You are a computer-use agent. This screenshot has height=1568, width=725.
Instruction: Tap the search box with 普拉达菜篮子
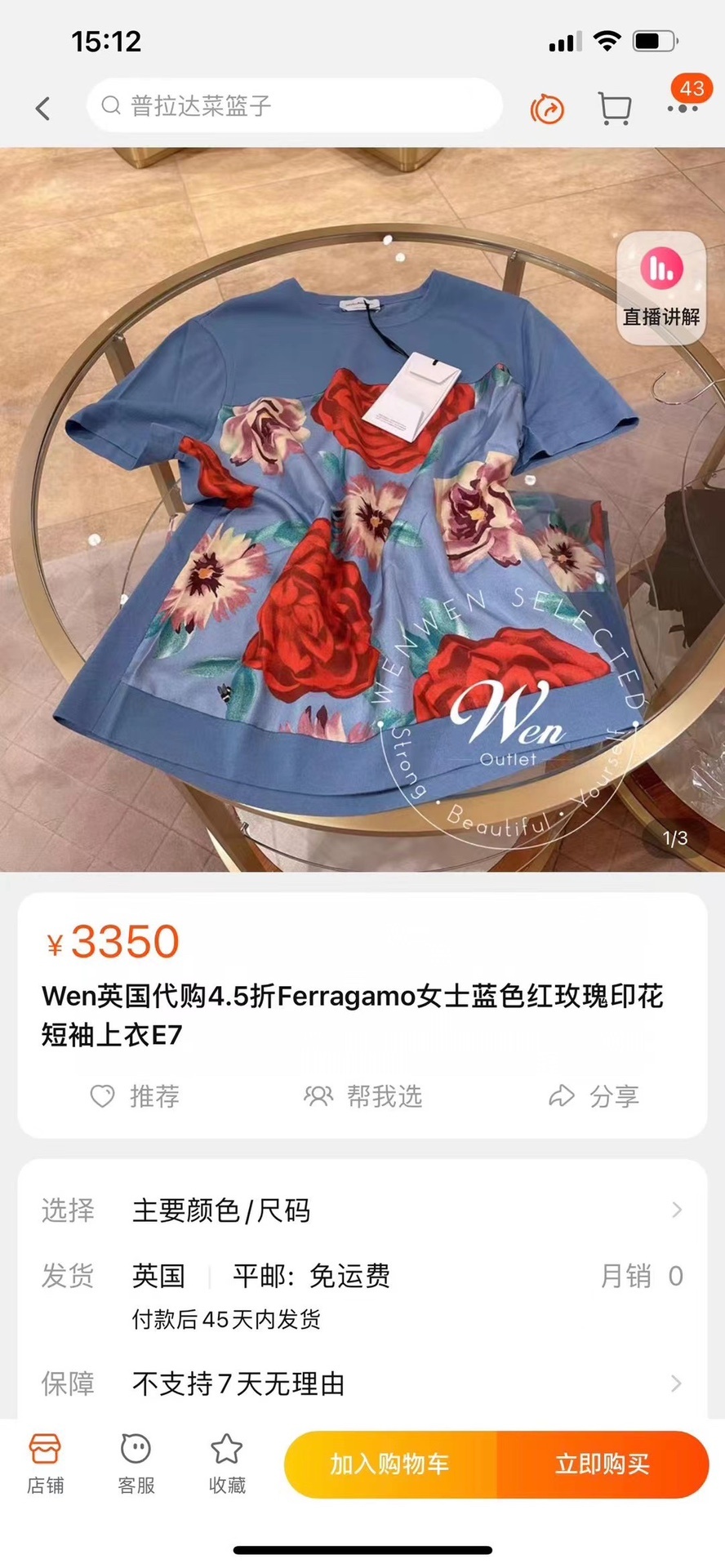pos(294,105)
